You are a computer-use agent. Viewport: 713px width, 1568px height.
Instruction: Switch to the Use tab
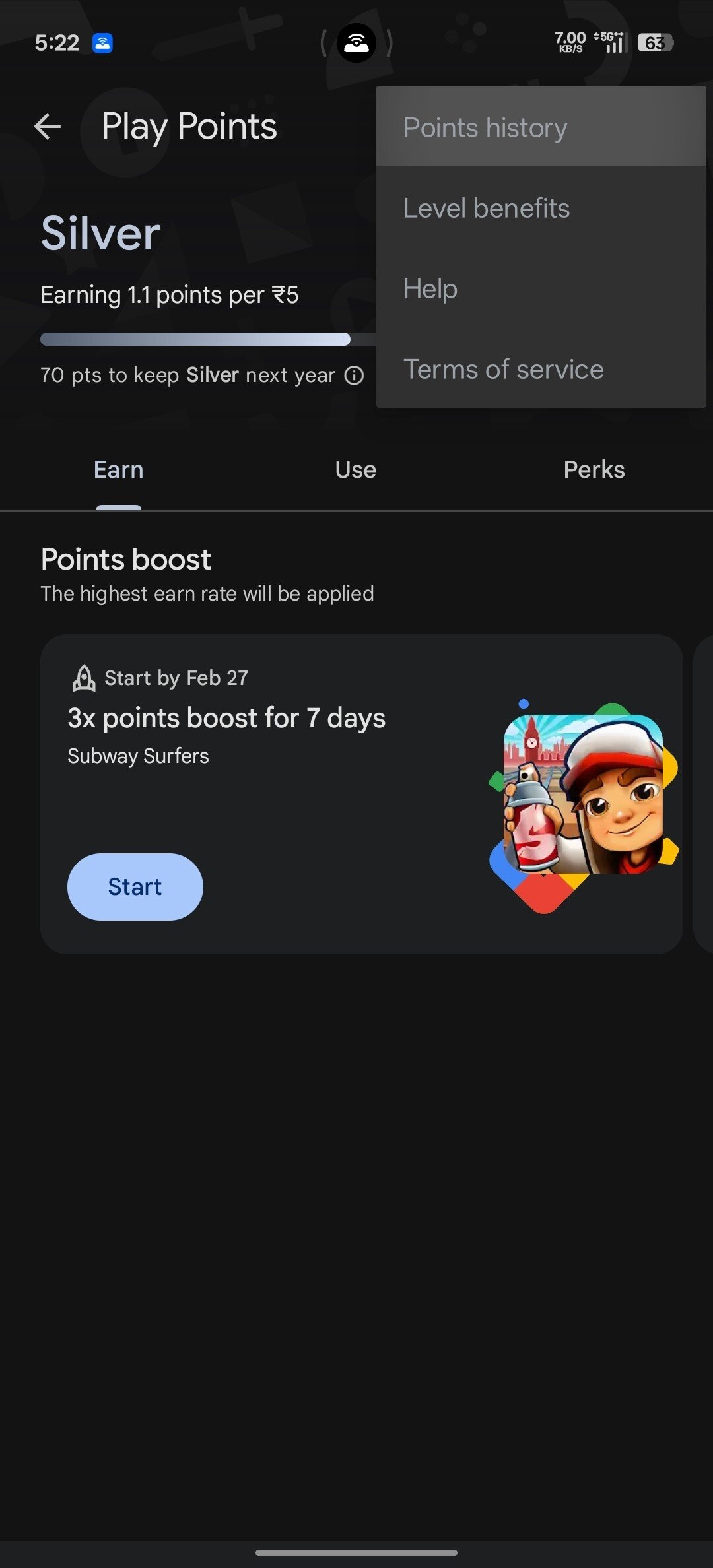[x=355, y=470]
